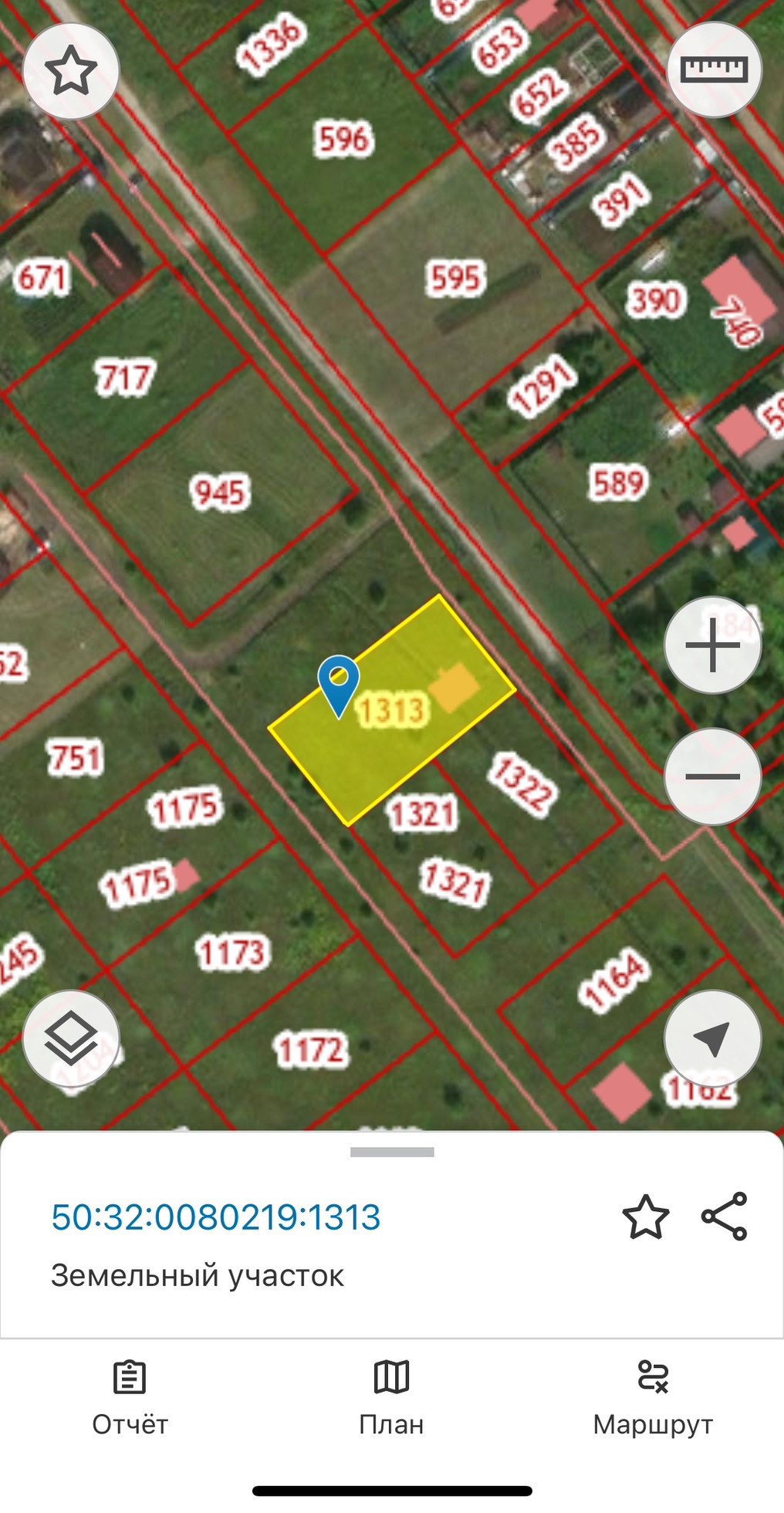Share this land parcel

[x=724, y=1217]
